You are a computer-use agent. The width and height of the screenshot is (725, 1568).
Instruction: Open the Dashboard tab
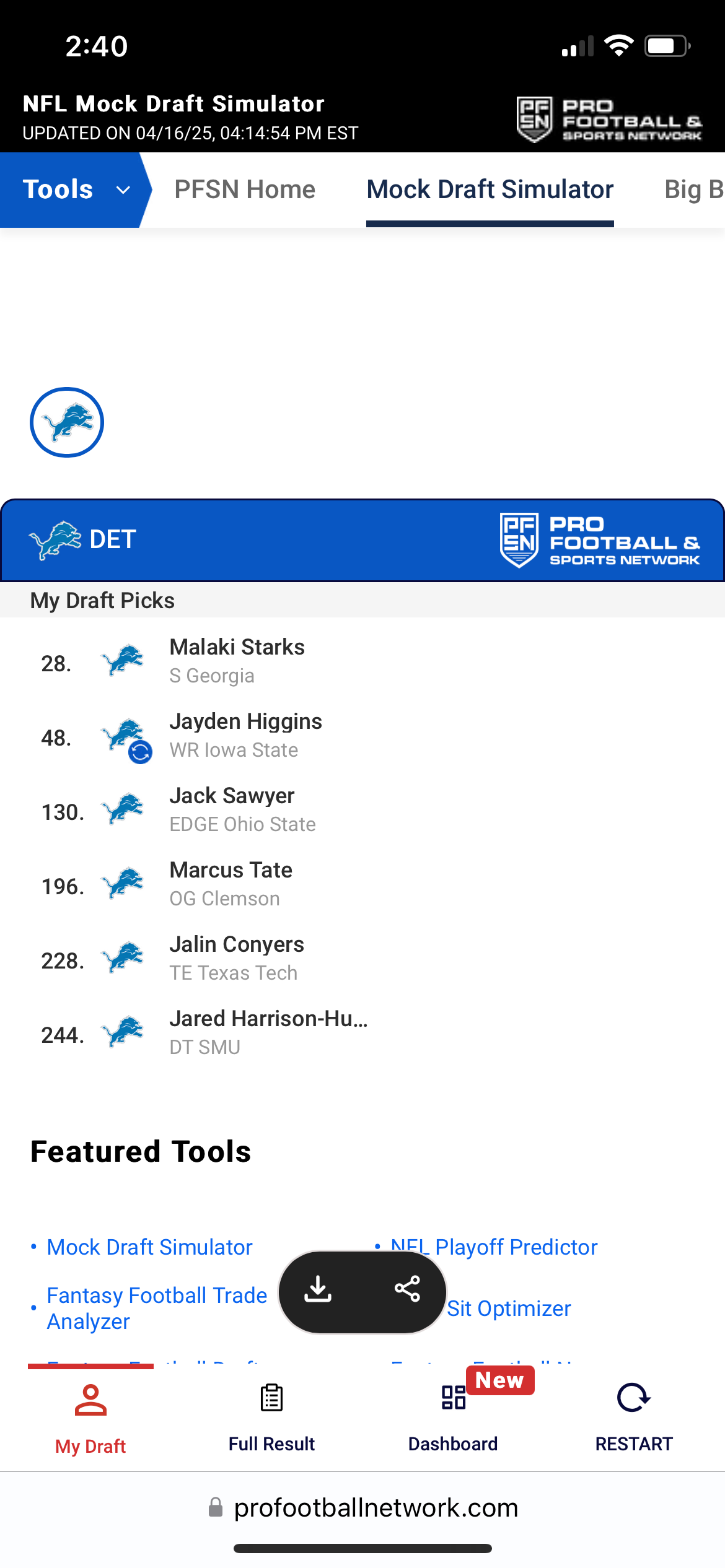click(x=453, y=1418)
